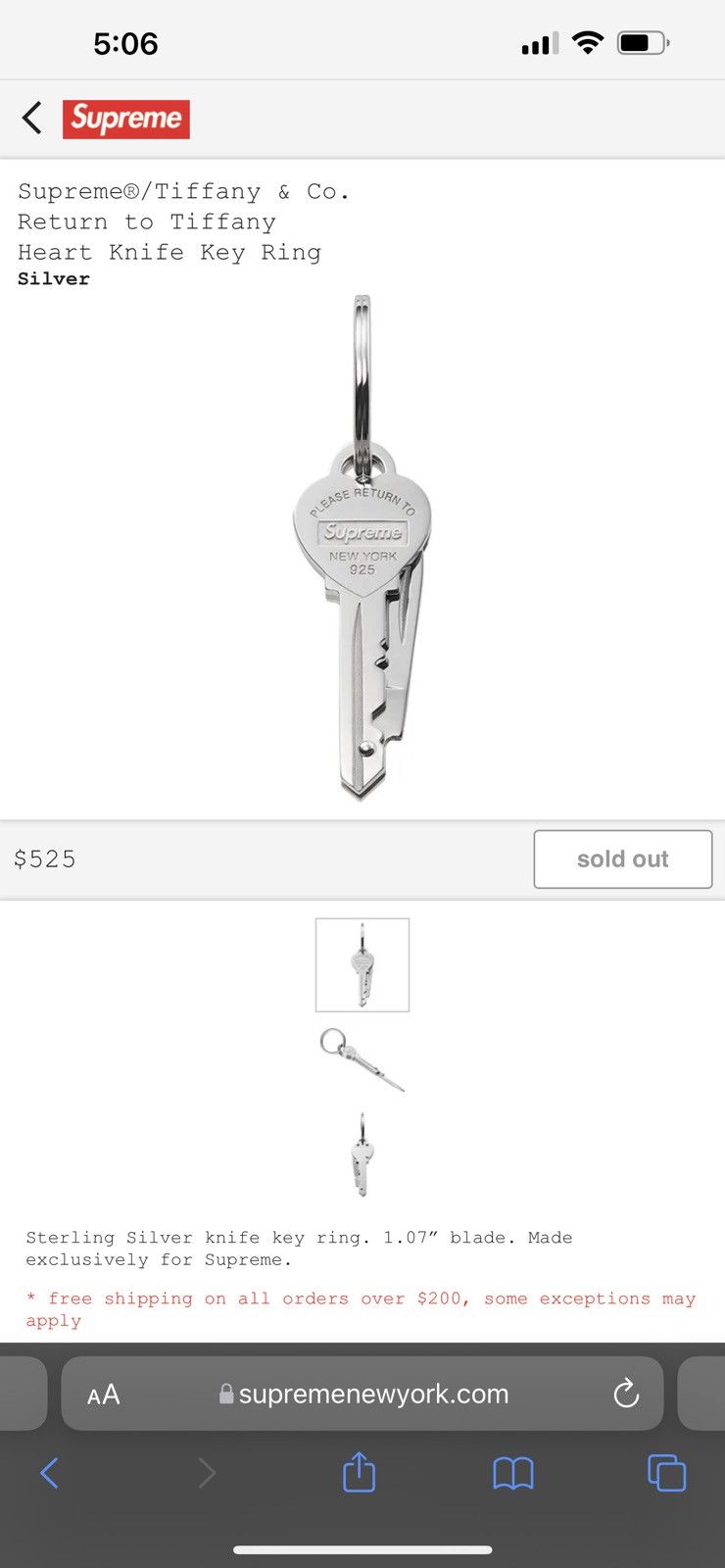Tap the Supreme logo to return home
Image resolution: width=725 pixels, height=1568 pixels.
(126, 119)
